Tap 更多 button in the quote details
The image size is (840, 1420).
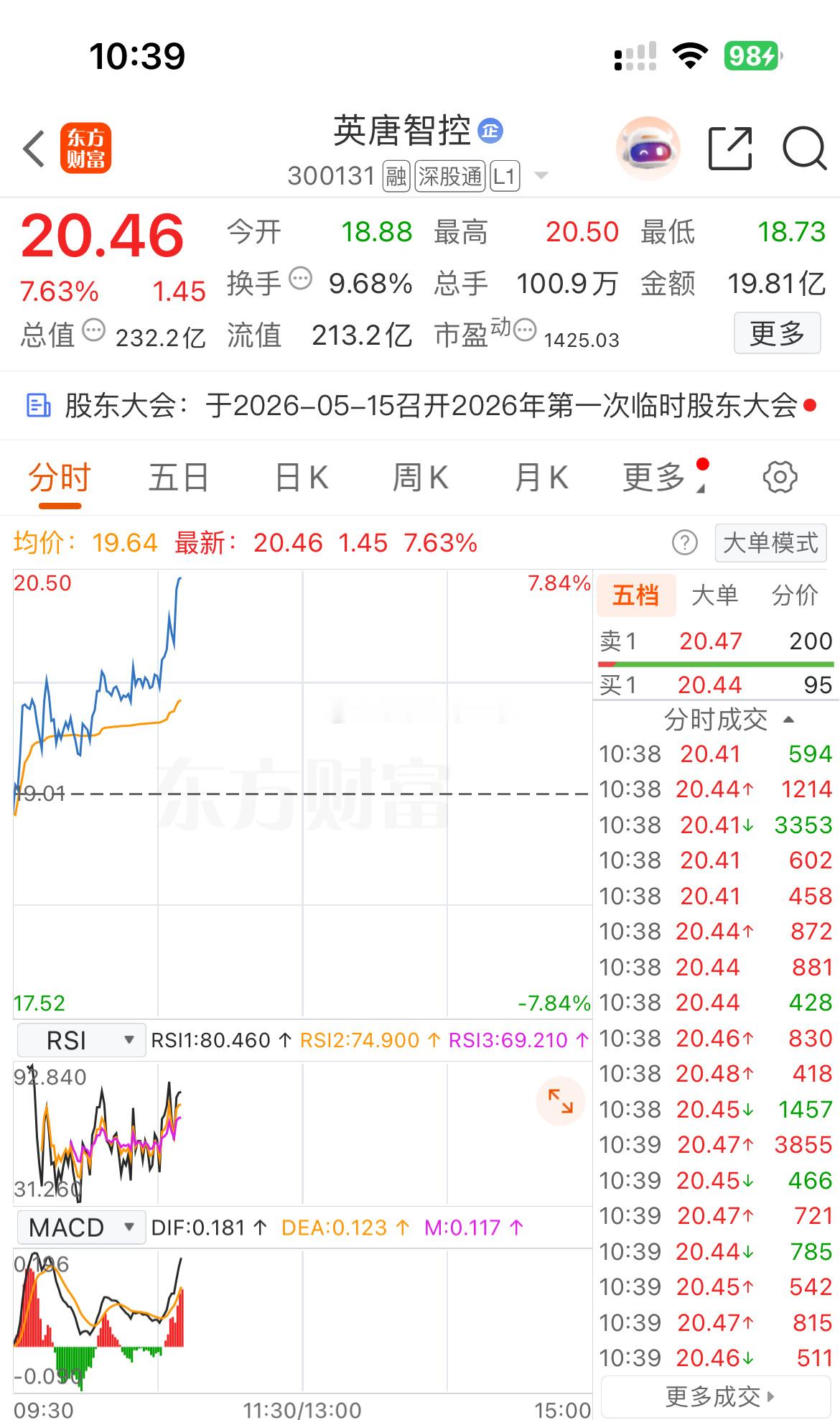click(x=777, y=333)
